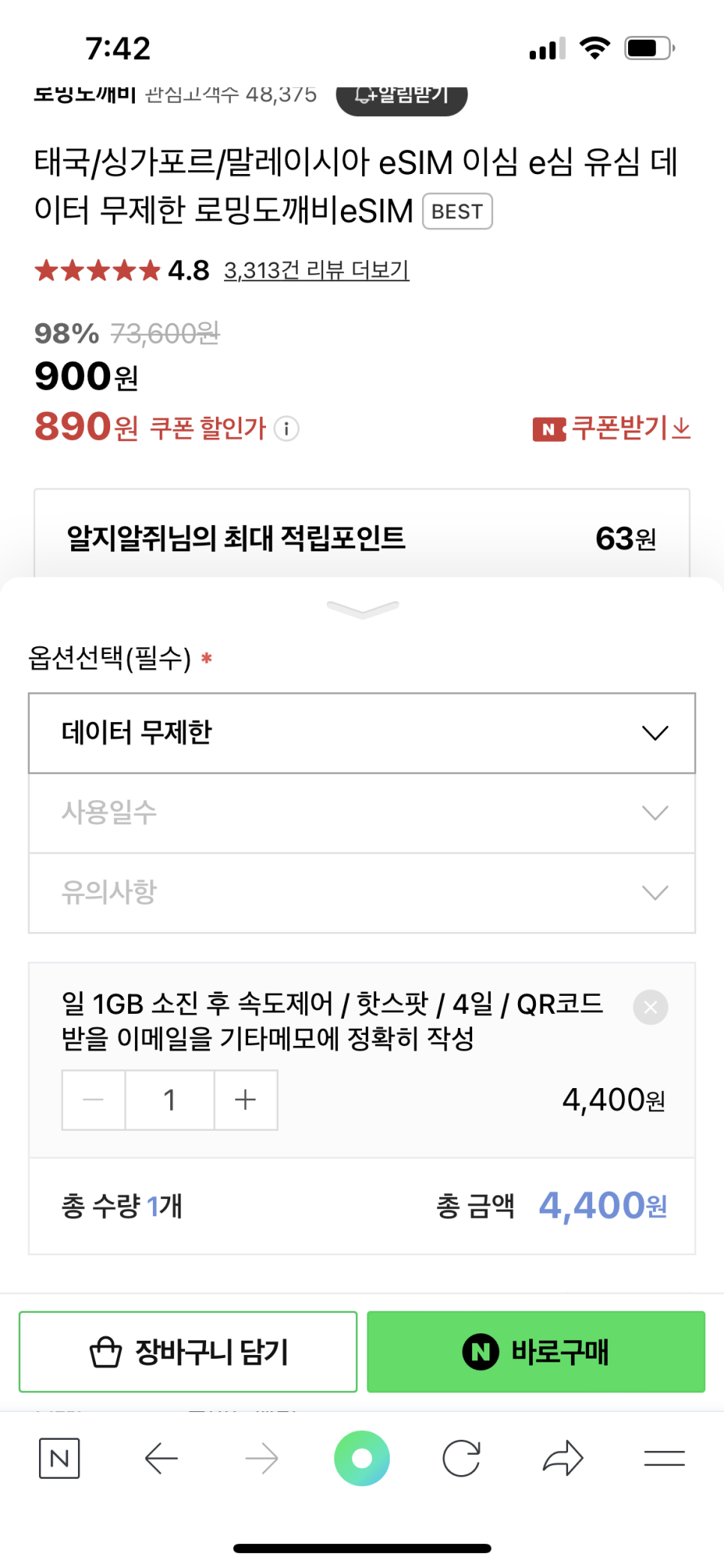Open the 사용일수 dropdown
The image size is (724, 1568).
tap(362, 813)
